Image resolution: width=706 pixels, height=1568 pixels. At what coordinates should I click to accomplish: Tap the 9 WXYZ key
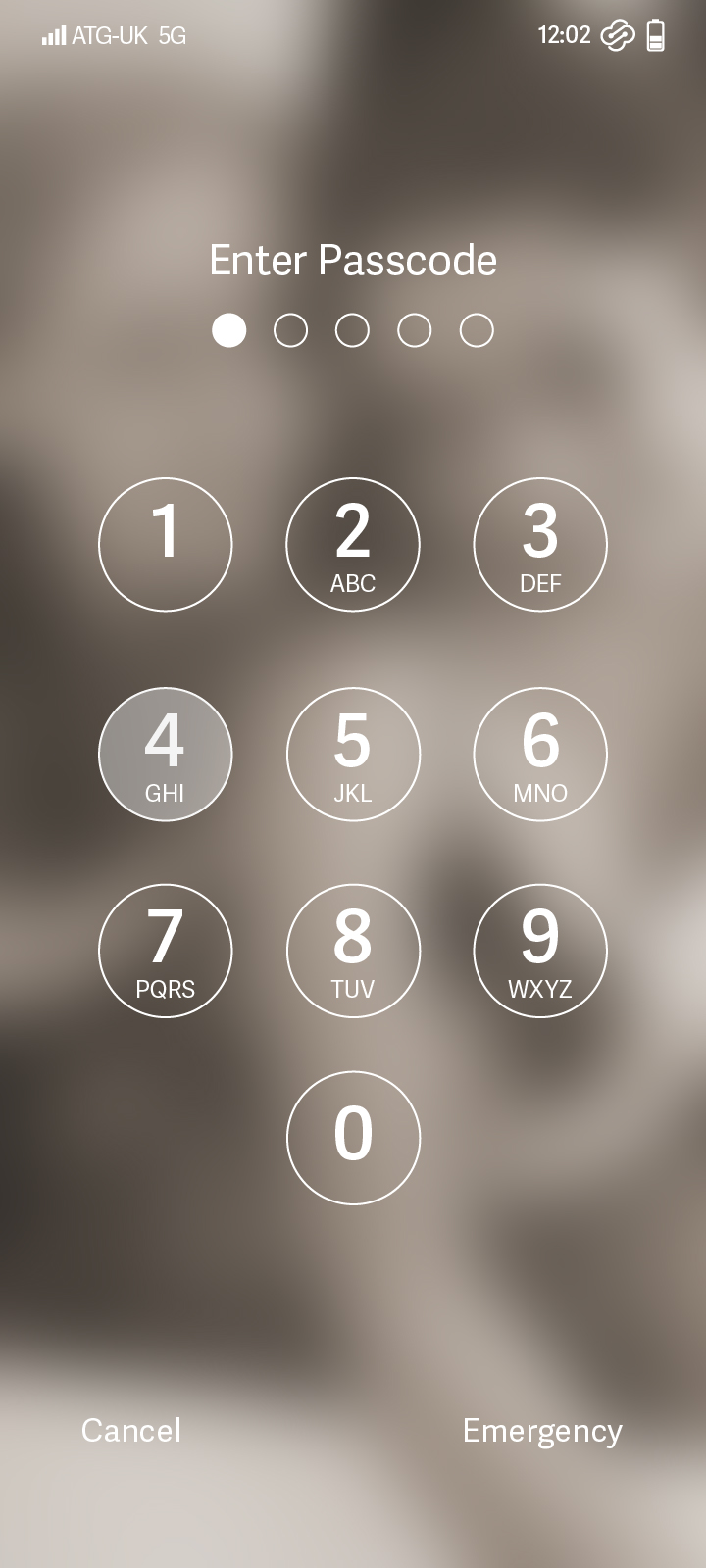click(x=540, y=950)
